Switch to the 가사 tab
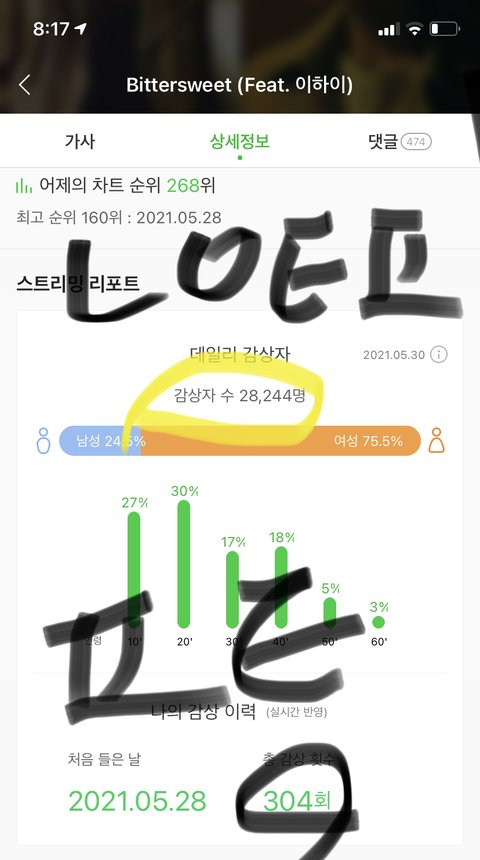Screen dimensions: 480x860 coord(80,142)
